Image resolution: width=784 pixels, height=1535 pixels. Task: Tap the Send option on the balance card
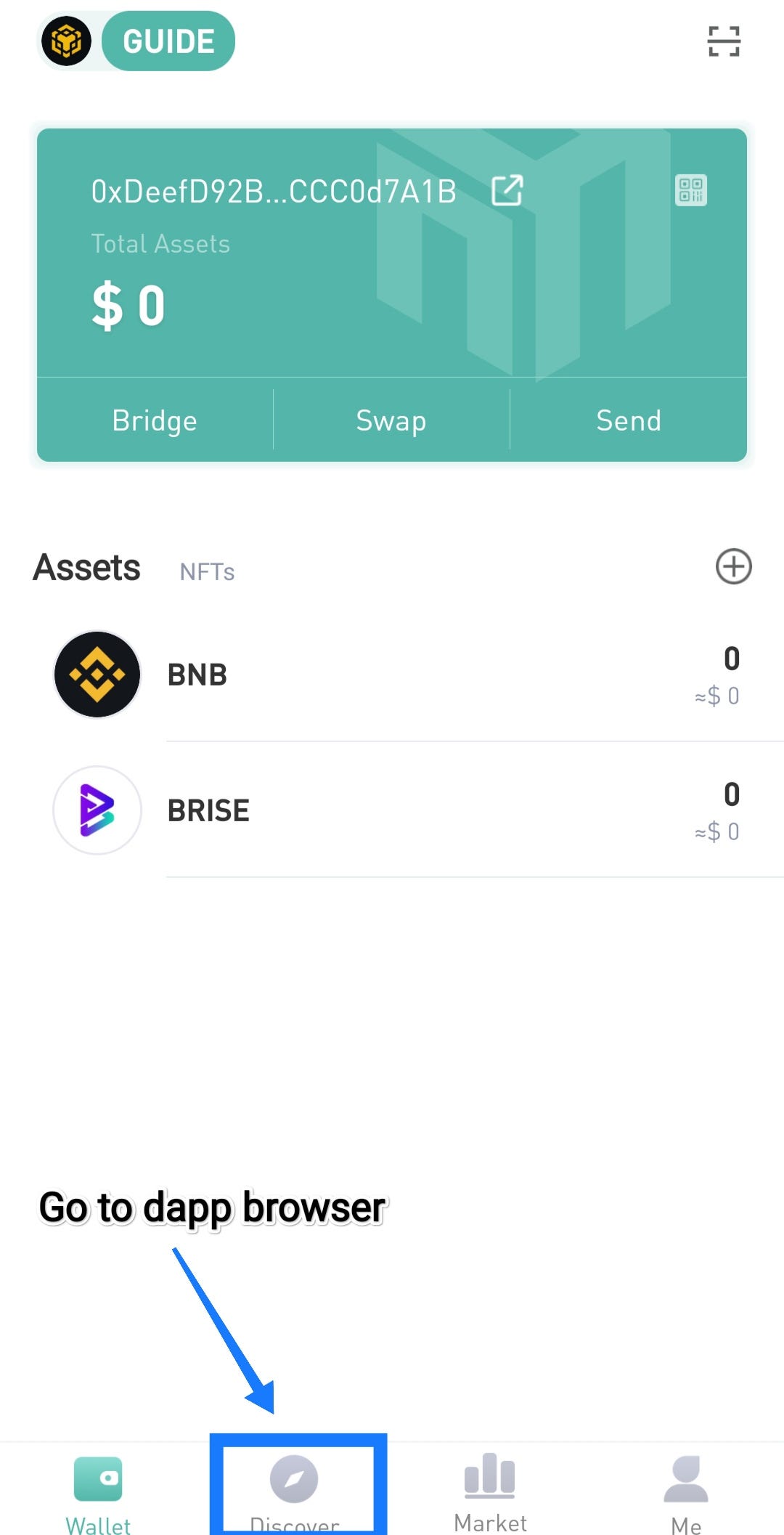[629, 420]
